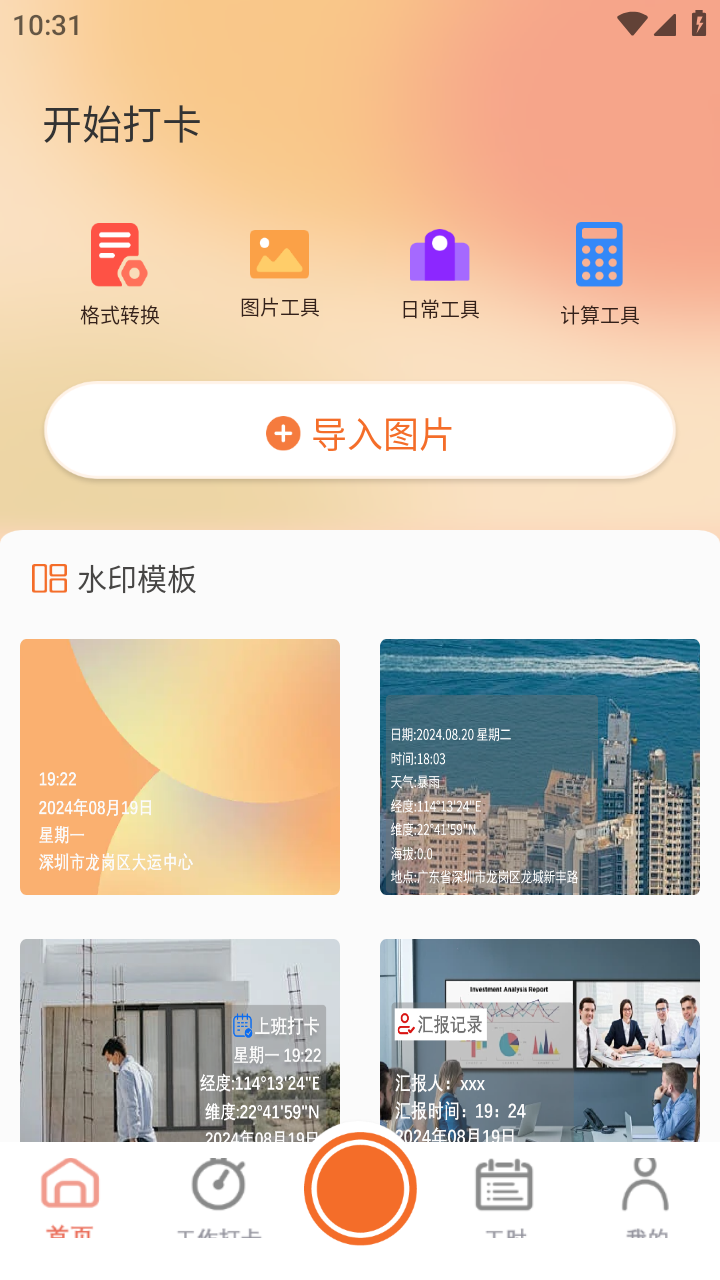The width and height of the screenshot is (720, 1280).
Task: Tap the orange center camera button
Action: 360,1188
